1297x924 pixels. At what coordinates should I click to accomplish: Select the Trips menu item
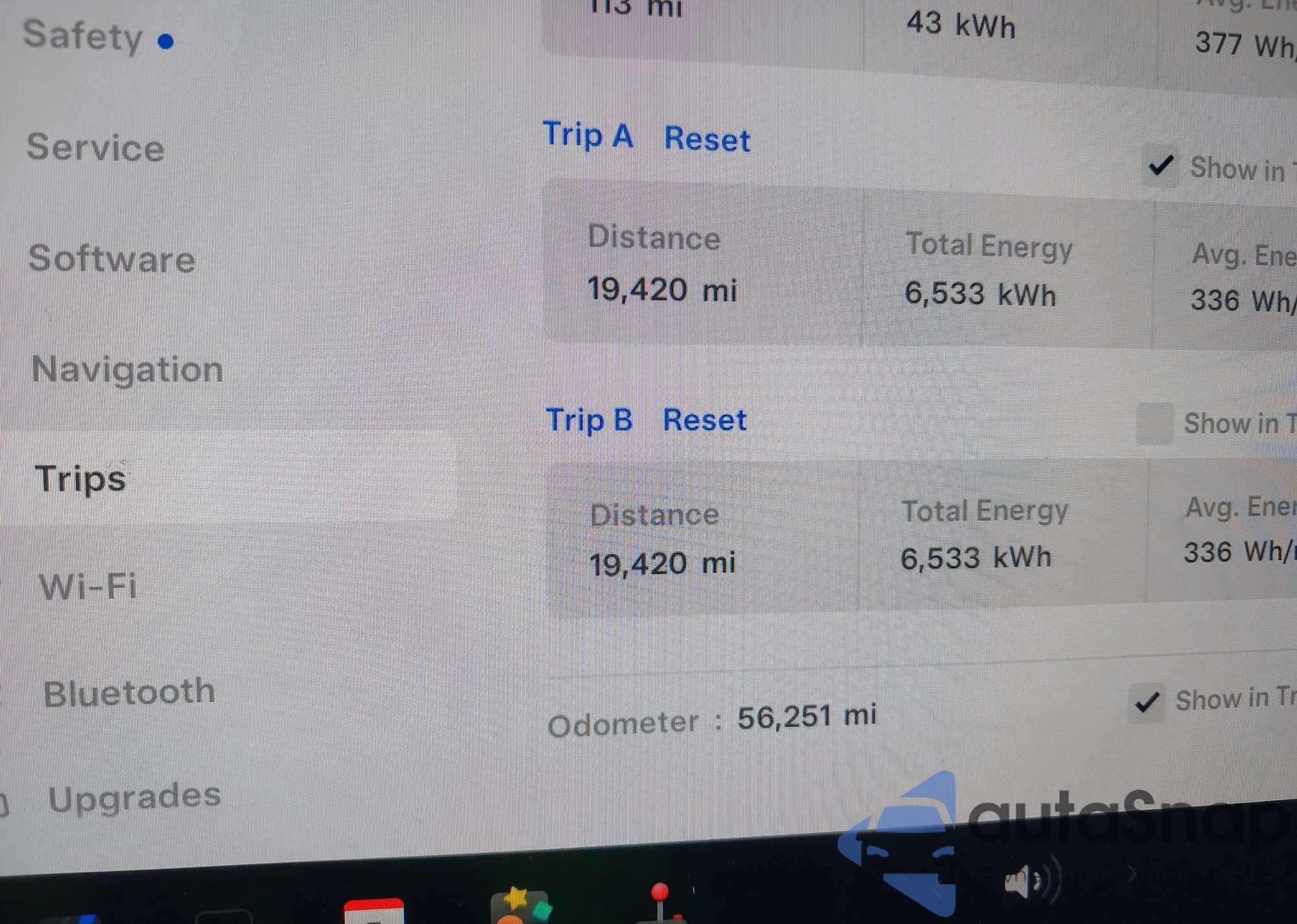(x=80, y=479)
